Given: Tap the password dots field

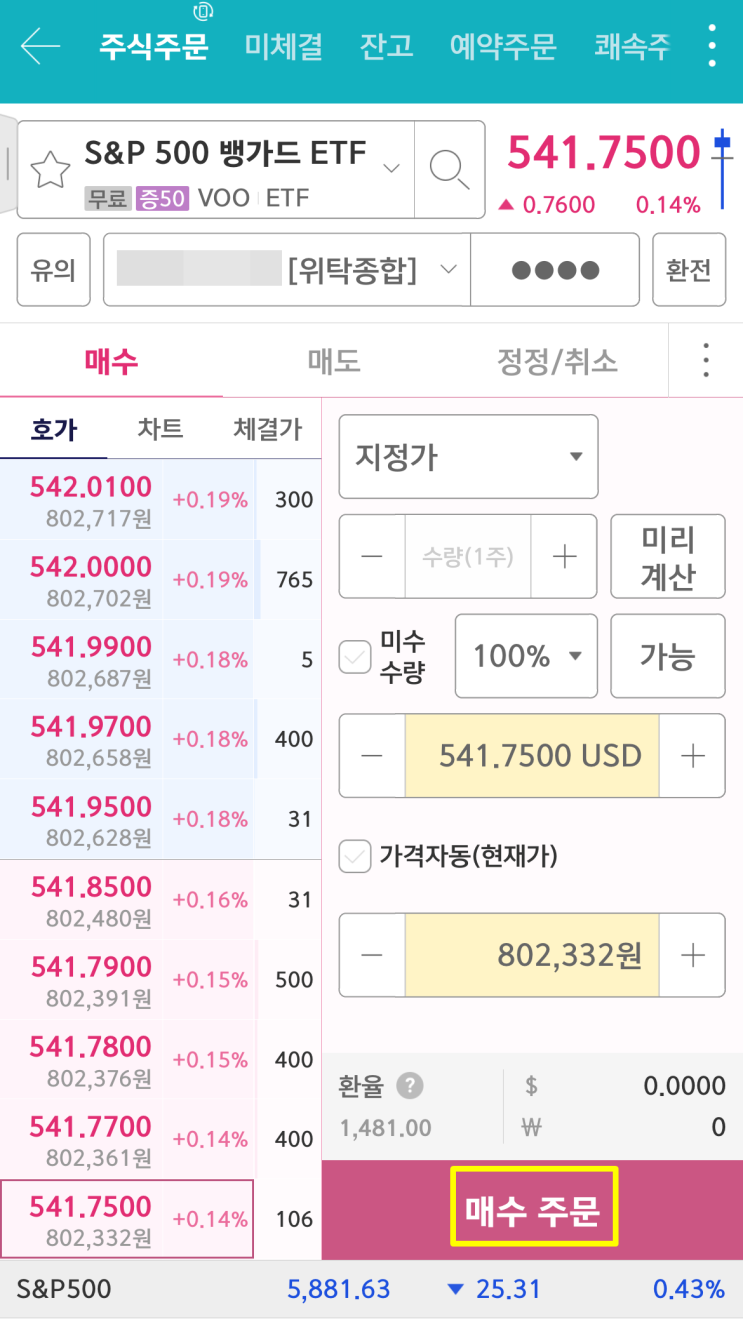Looking at the screenshot, I should click(x=555, y=268).
